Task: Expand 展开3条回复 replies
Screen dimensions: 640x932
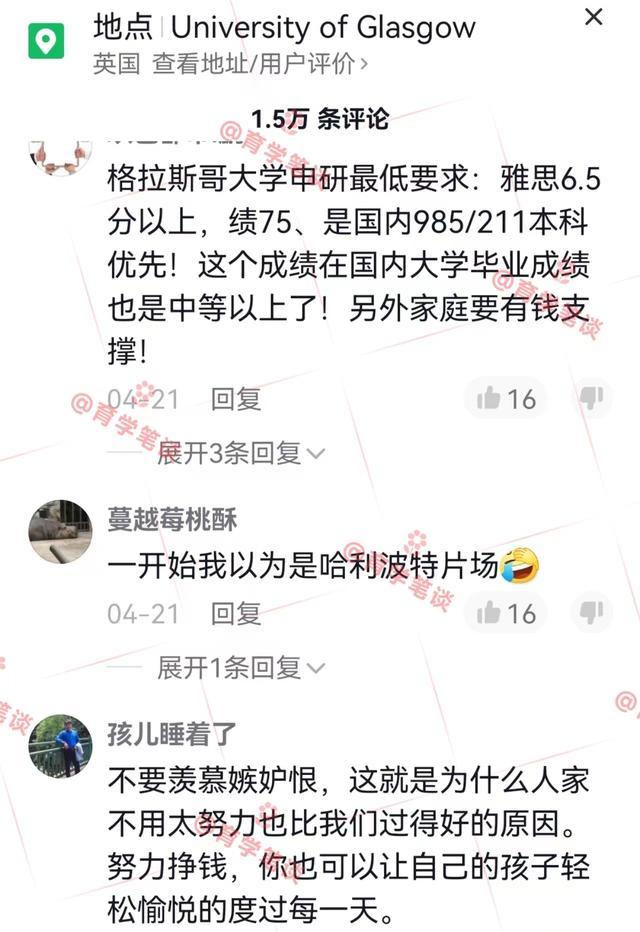Action: (240, 453)
